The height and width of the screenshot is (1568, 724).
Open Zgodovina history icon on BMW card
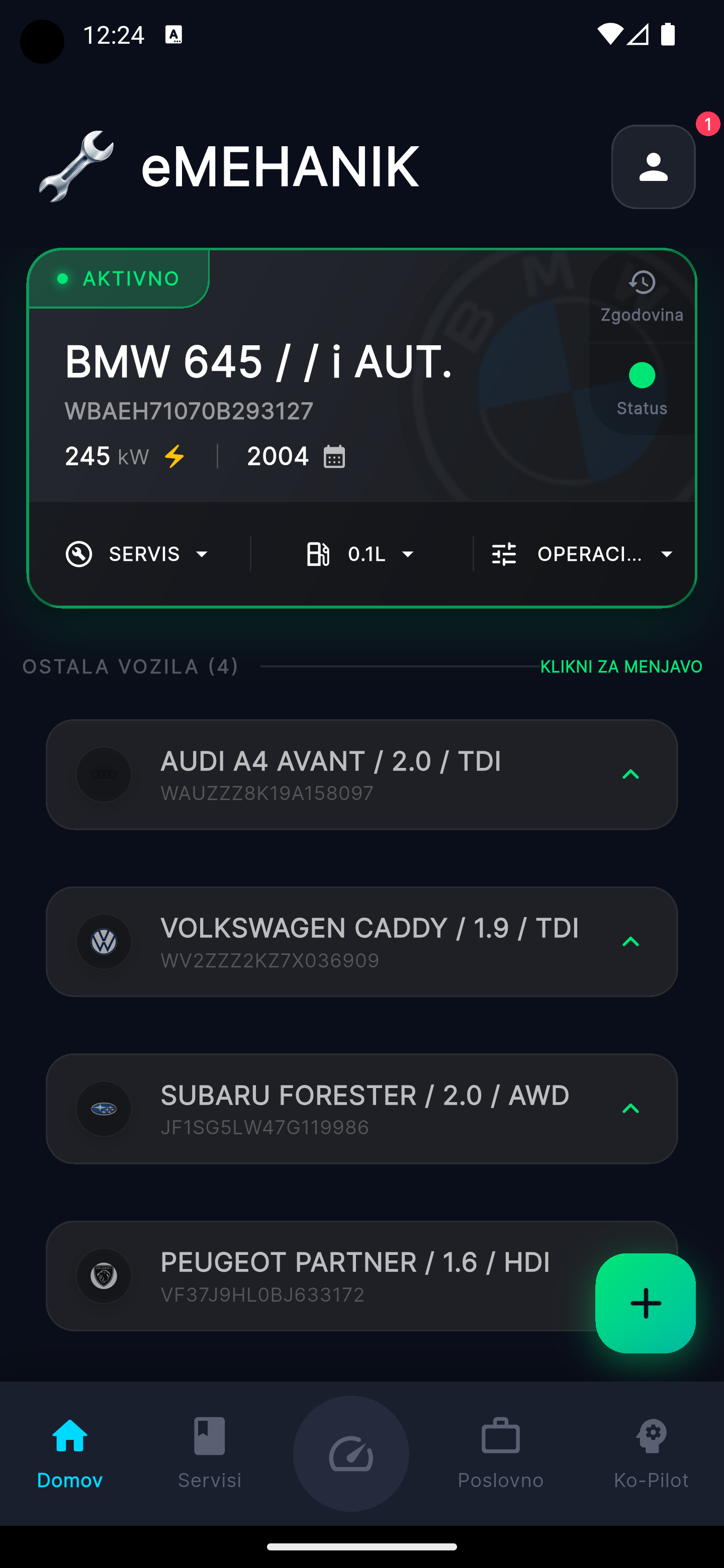point(641,282)
